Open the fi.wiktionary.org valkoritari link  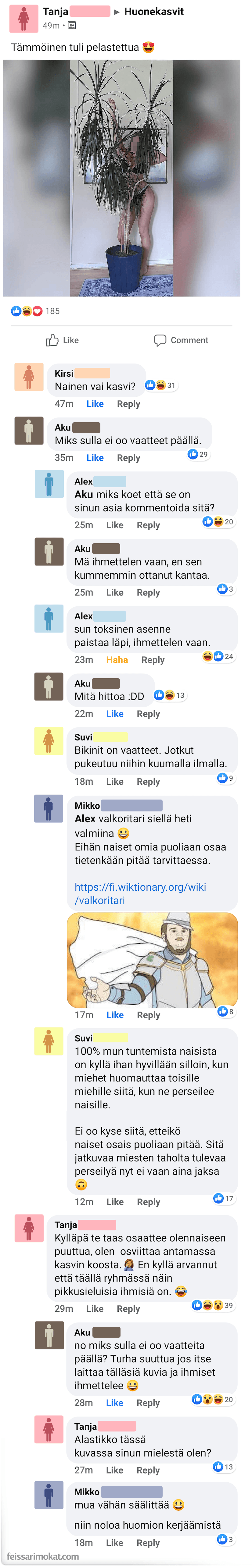click(140, 893)
